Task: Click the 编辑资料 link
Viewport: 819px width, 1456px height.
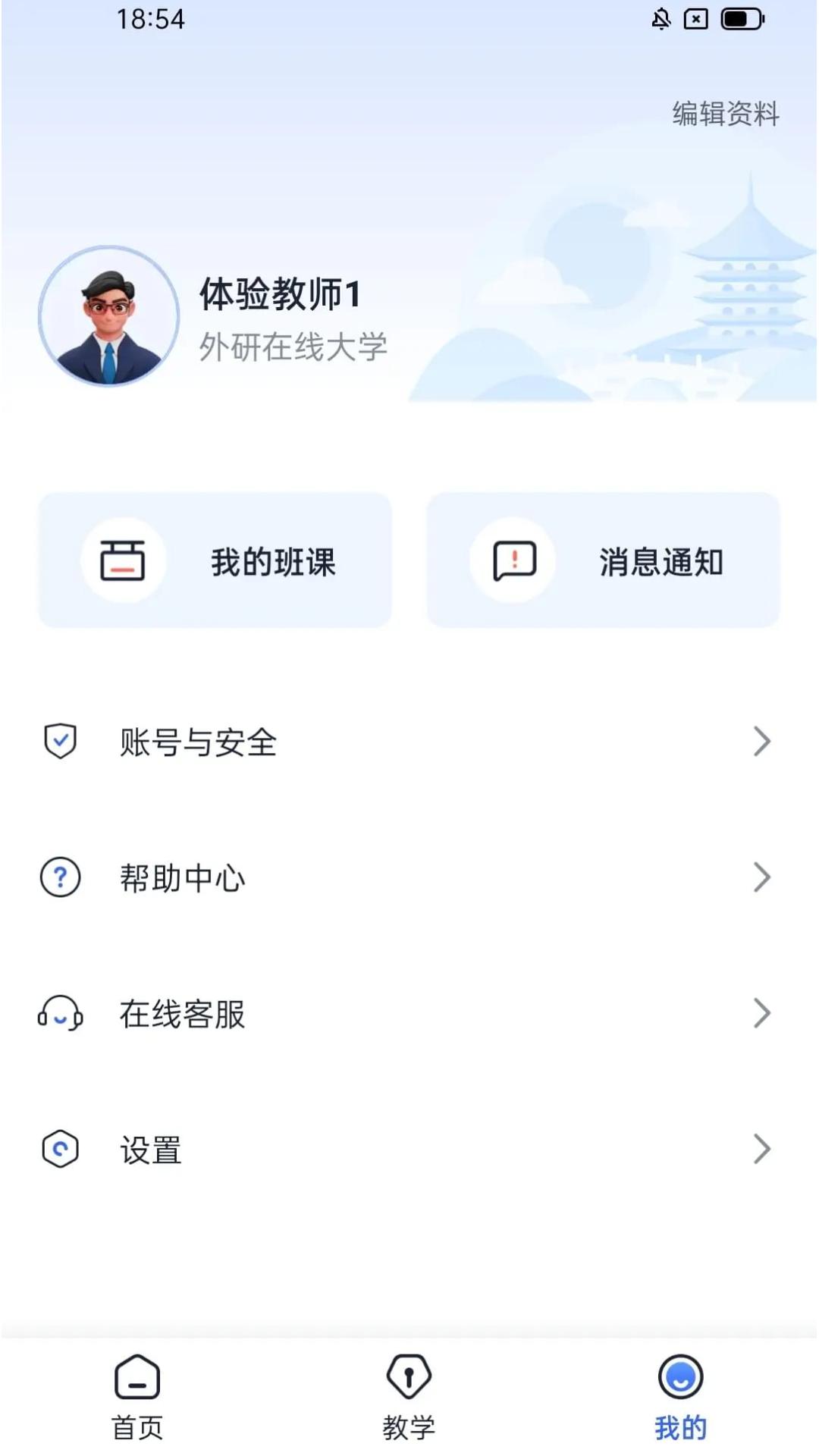Action: coord(723,114)
